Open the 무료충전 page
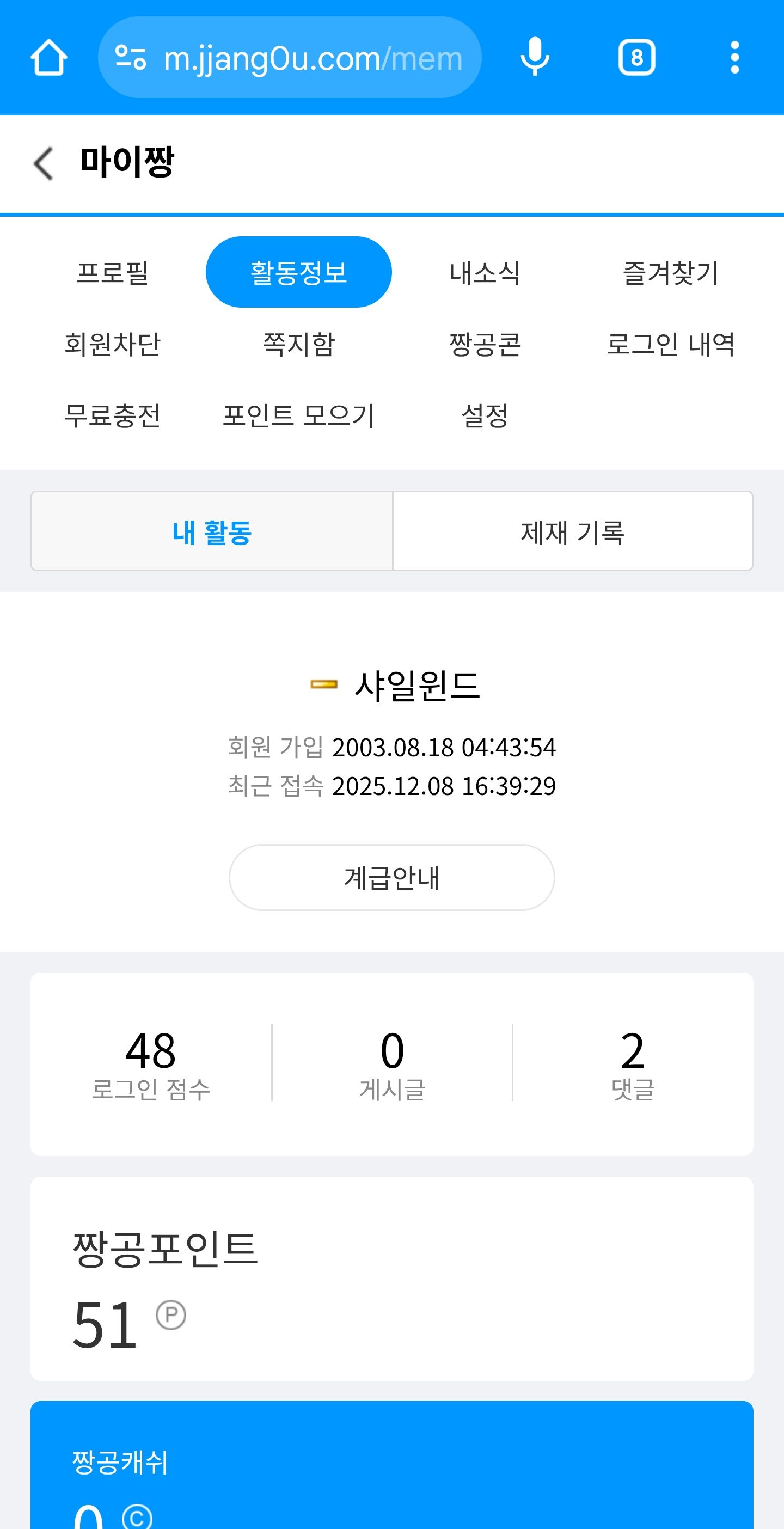784x1529 pixels. coord(113,415)
